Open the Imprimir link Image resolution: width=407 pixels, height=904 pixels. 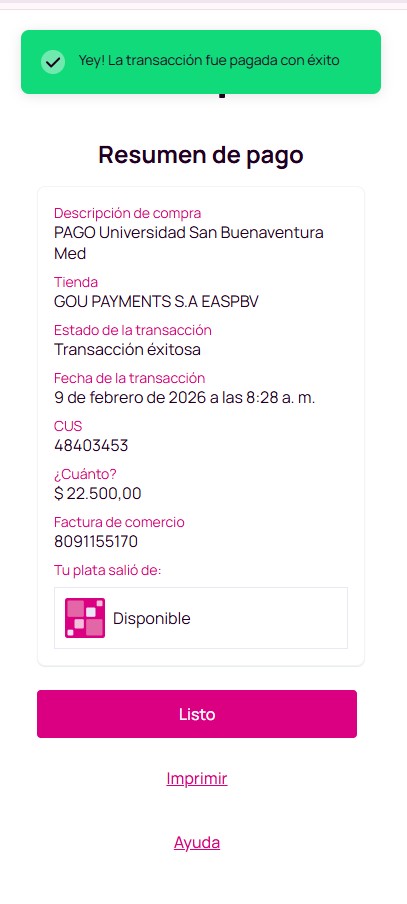pyautogui.click(x=197, y=779)
